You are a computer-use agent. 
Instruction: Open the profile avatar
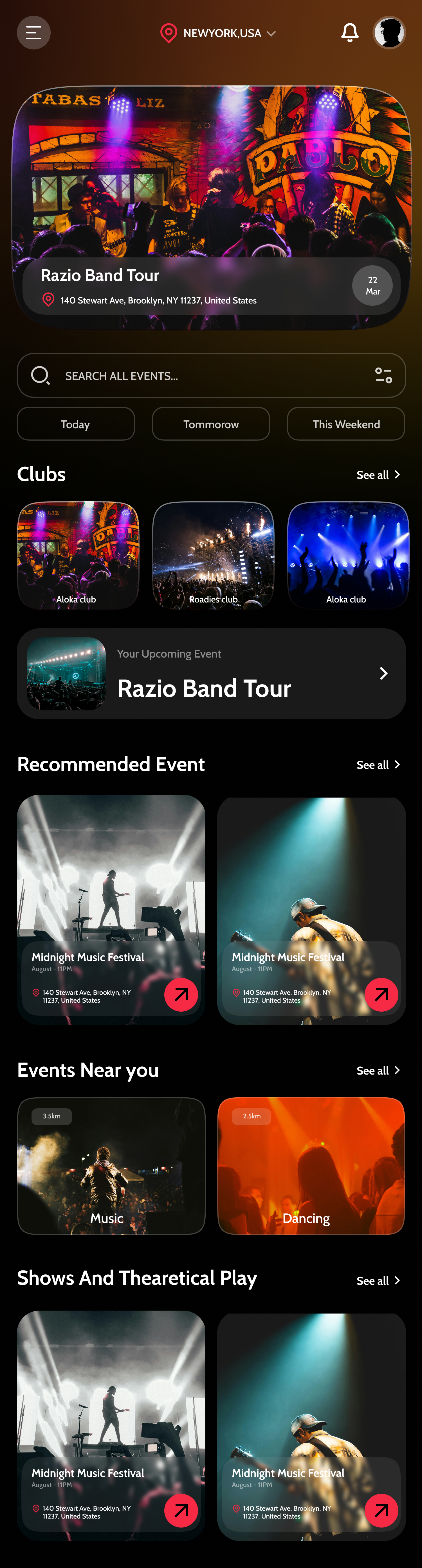click(x=389, y=33)
